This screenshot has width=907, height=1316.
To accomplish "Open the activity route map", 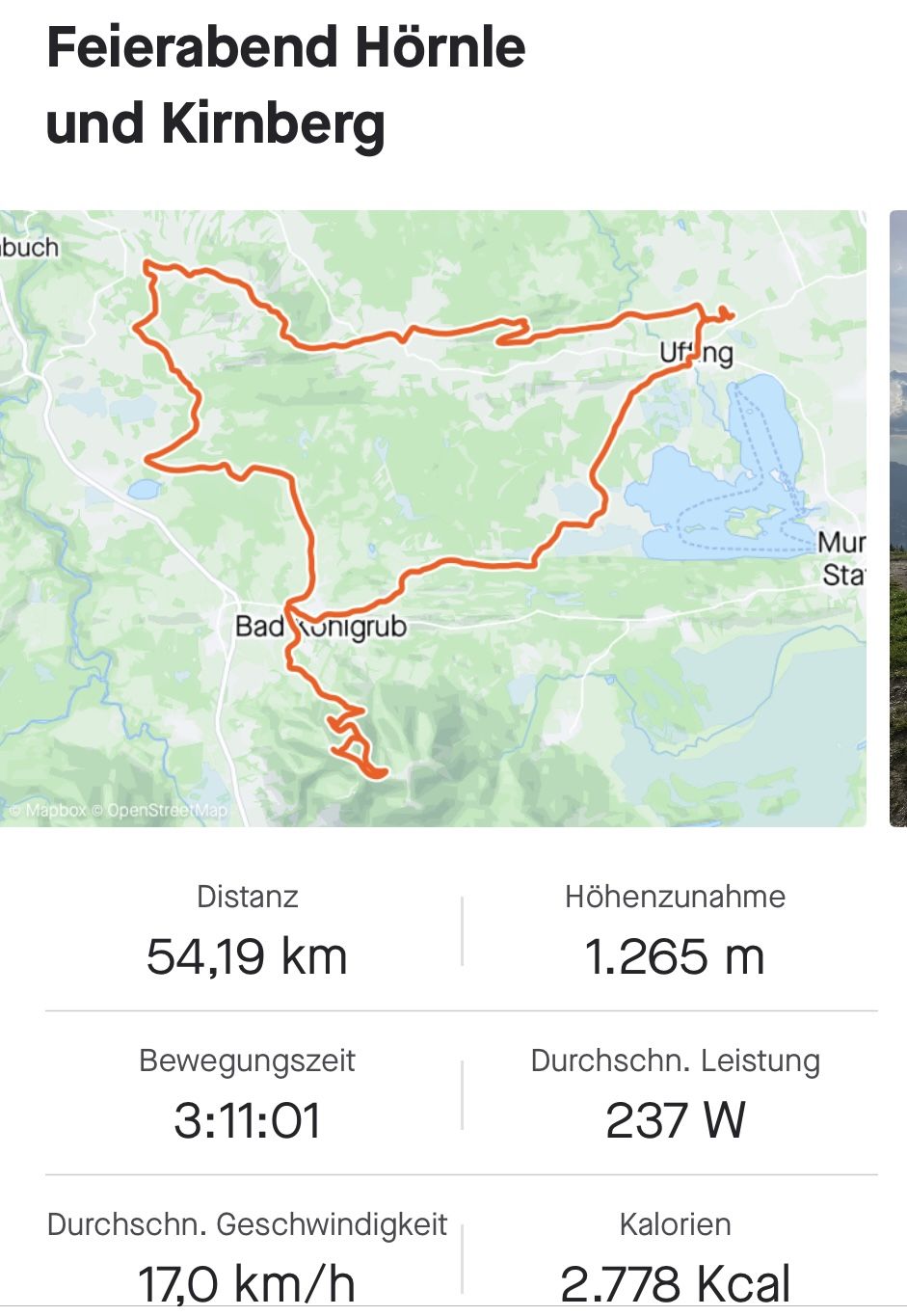I will pos(433,518).
